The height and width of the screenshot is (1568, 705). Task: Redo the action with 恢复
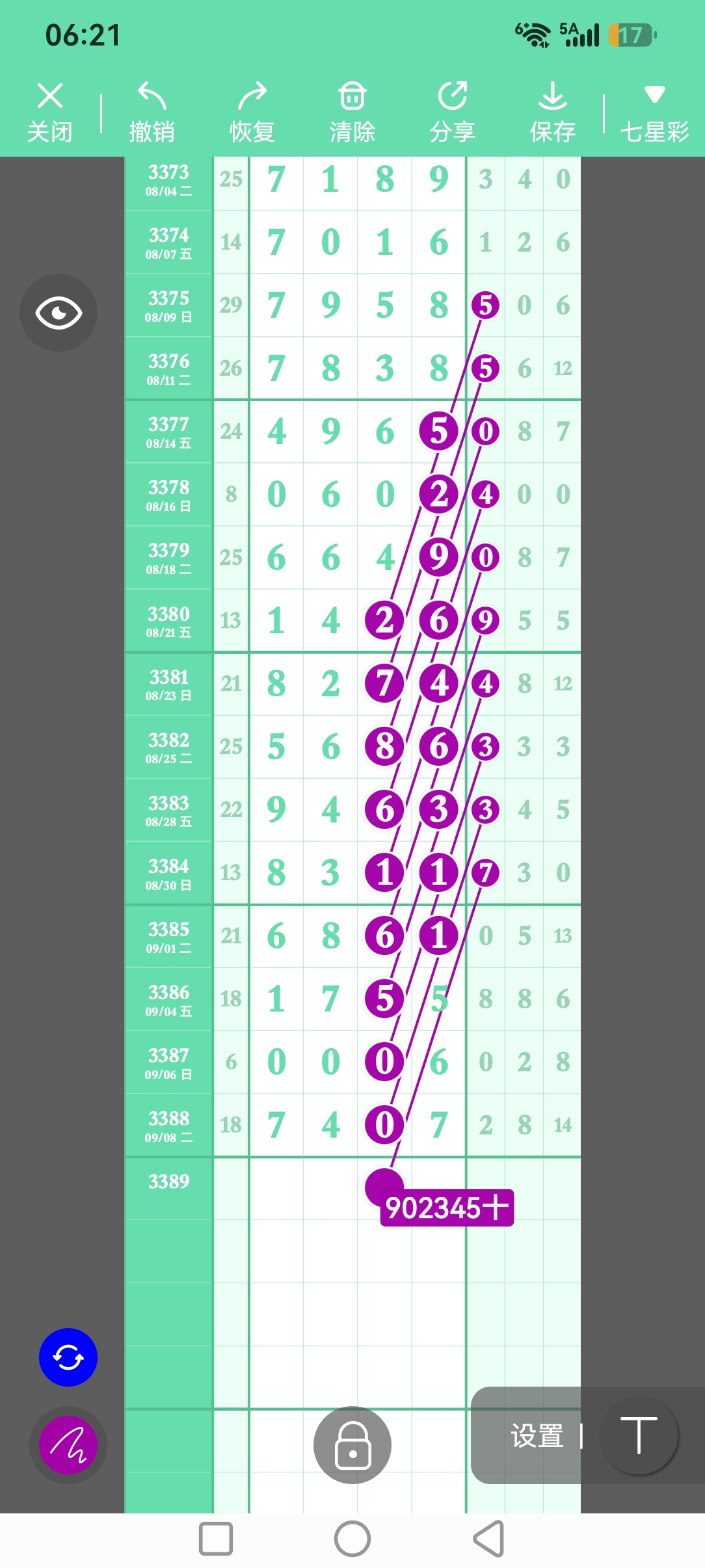[252, 112]
